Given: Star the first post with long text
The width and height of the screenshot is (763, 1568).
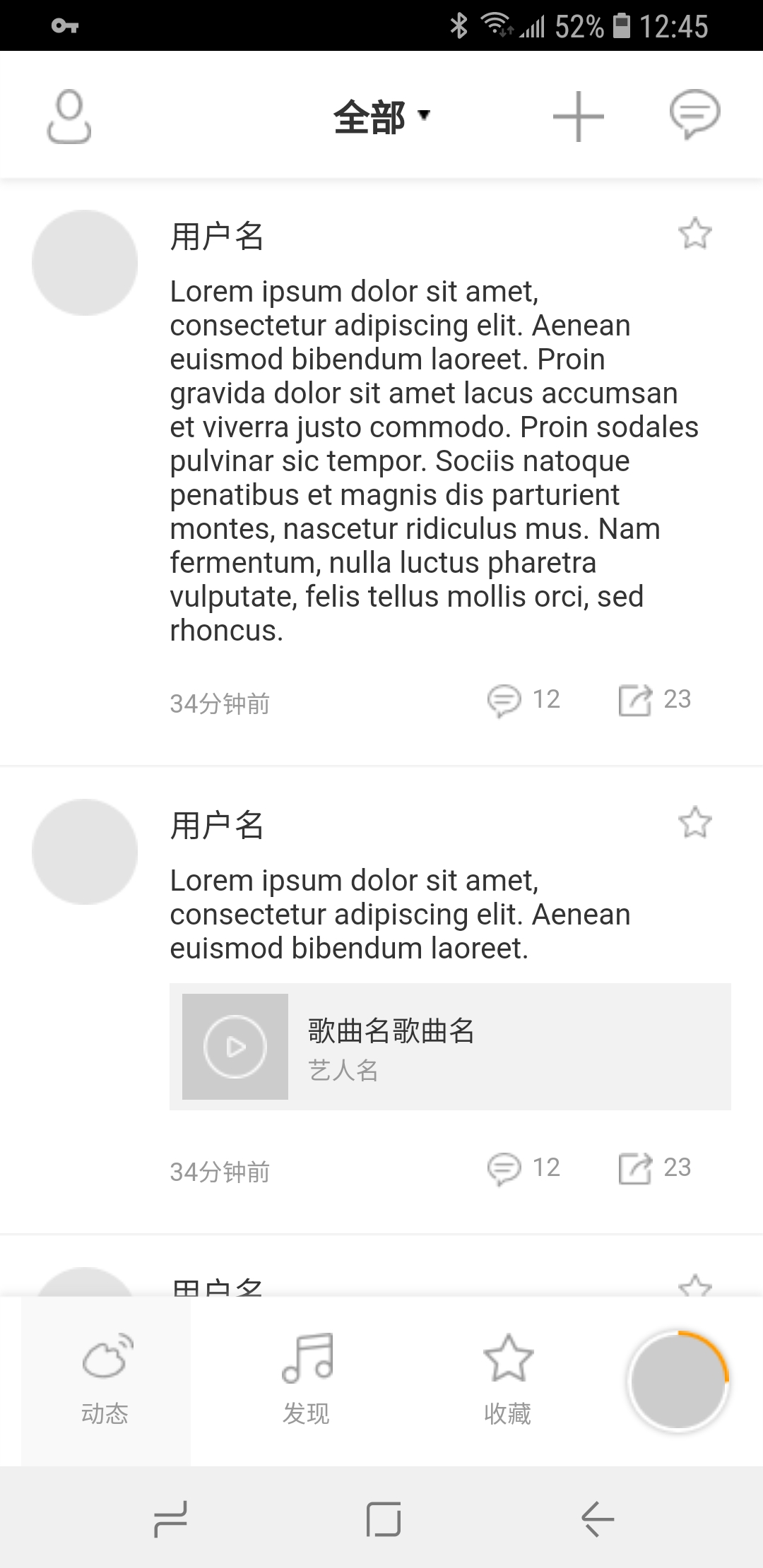Looking at the screenshot, I should (x=694, y=234).
